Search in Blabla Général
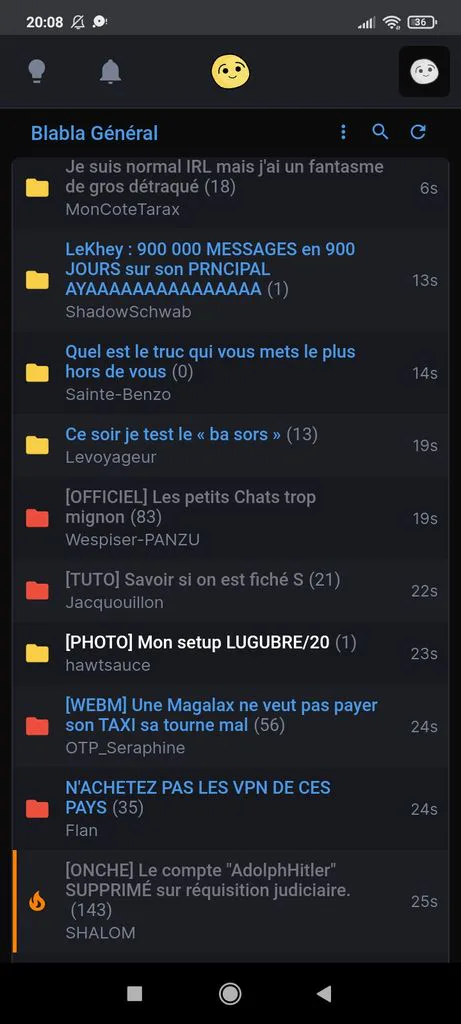Viewport: 461px width, 1024px height. click(380, 132)
